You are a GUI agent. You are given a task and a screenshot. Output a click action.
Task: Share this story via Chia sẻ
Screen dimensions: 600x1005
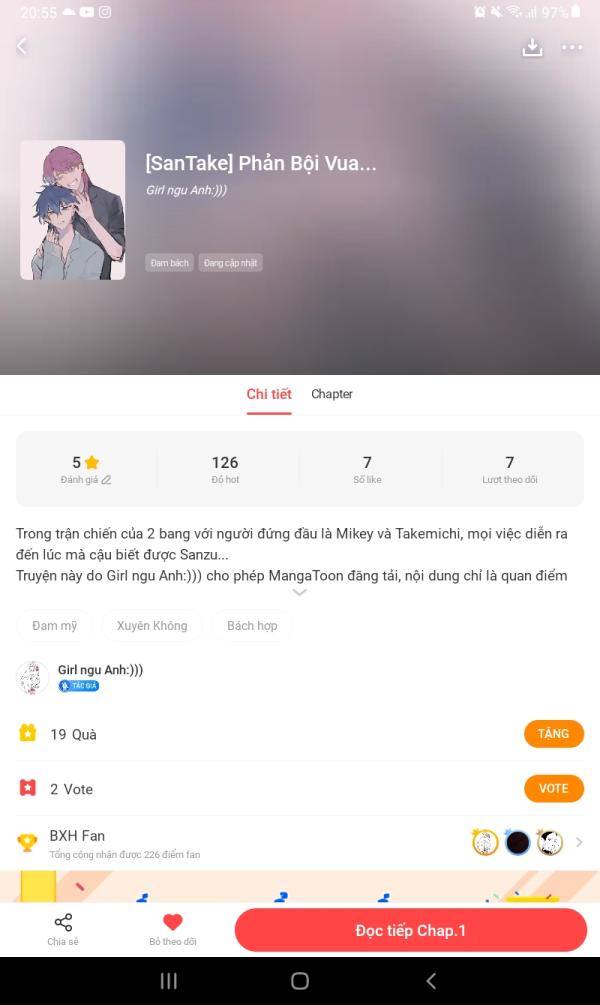tap(63, 929)
